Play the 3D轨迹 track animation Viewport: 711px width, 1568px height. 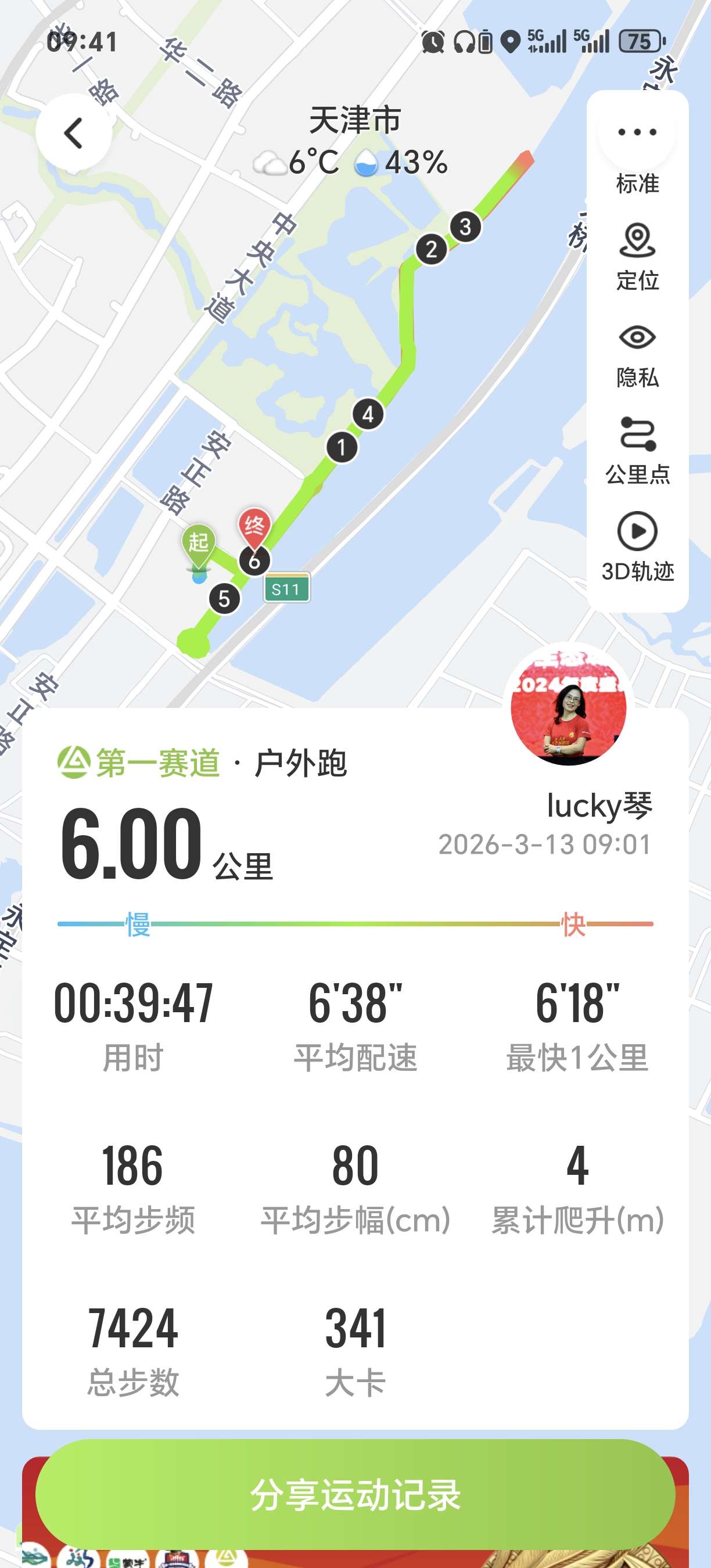(x=637, y=533)
